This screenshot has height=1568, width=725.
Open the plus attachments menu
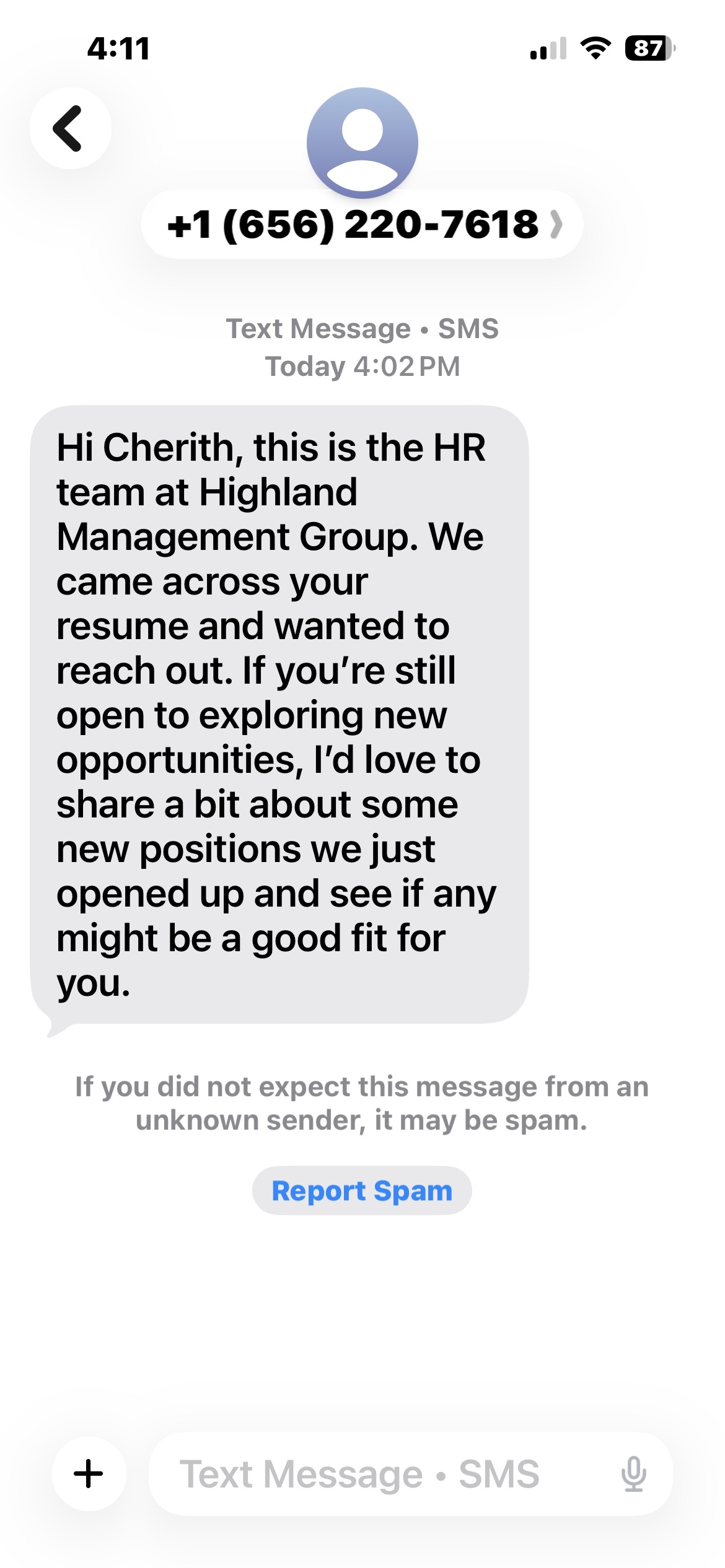[89, 1473]
